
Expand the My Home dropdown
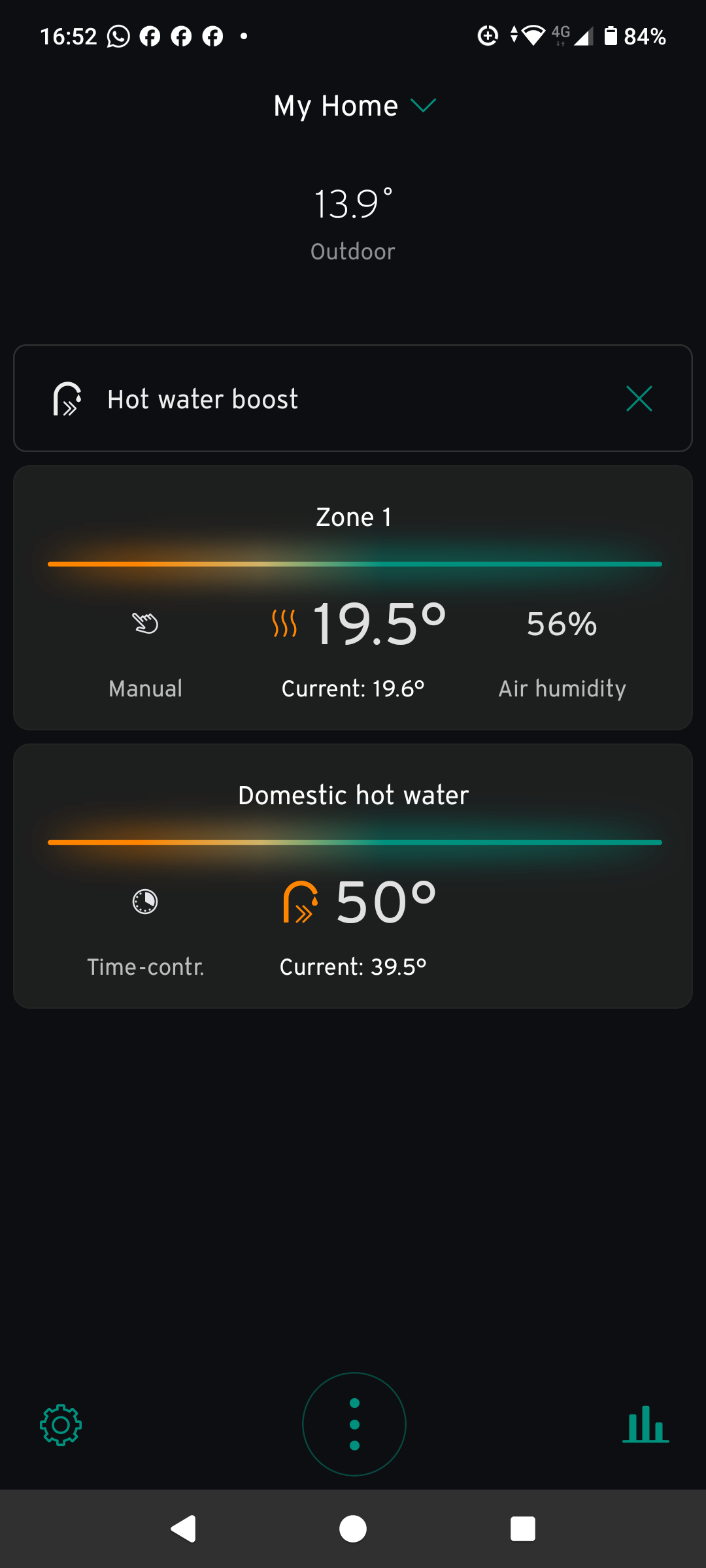354,106
